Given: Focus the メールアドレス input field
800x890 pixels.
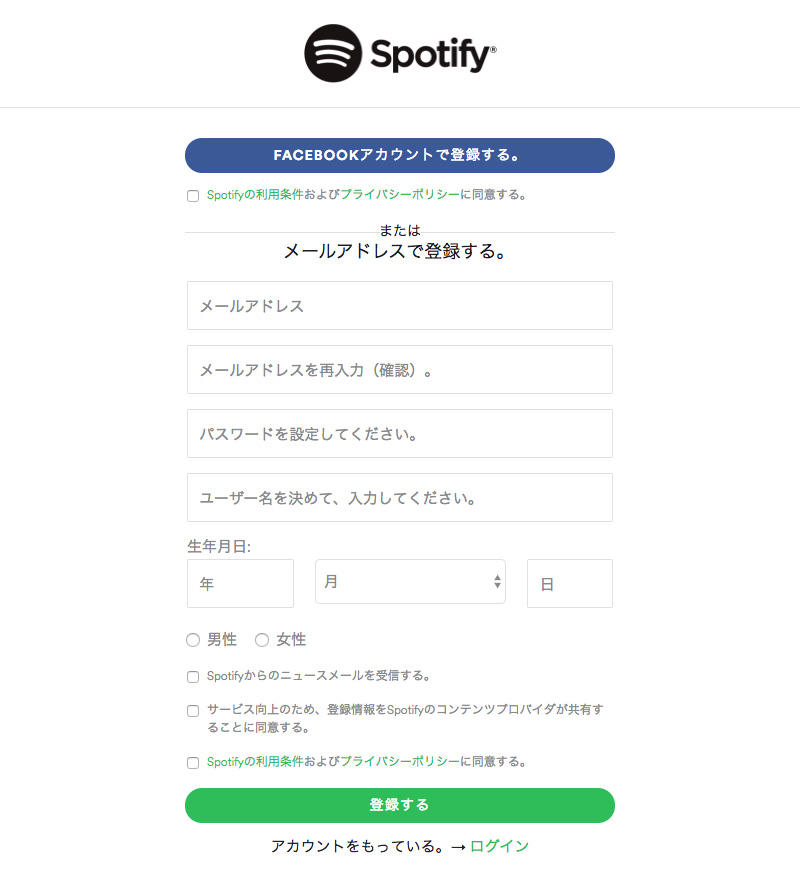Looking at the screenshot, I should pos(399,306).
